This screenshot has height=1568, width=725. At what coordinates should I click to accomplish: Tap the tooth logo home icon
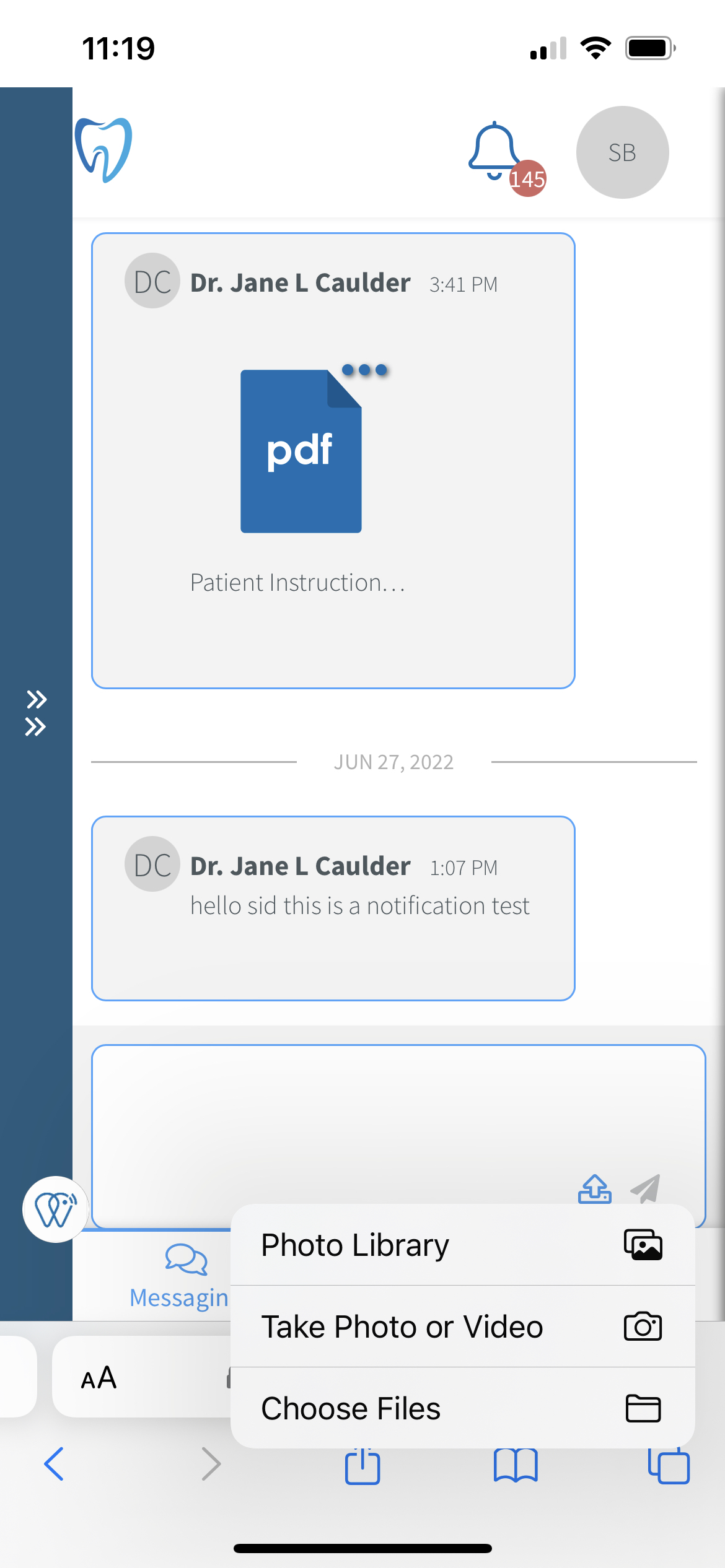pyautogui.click(x=103, y=150)
